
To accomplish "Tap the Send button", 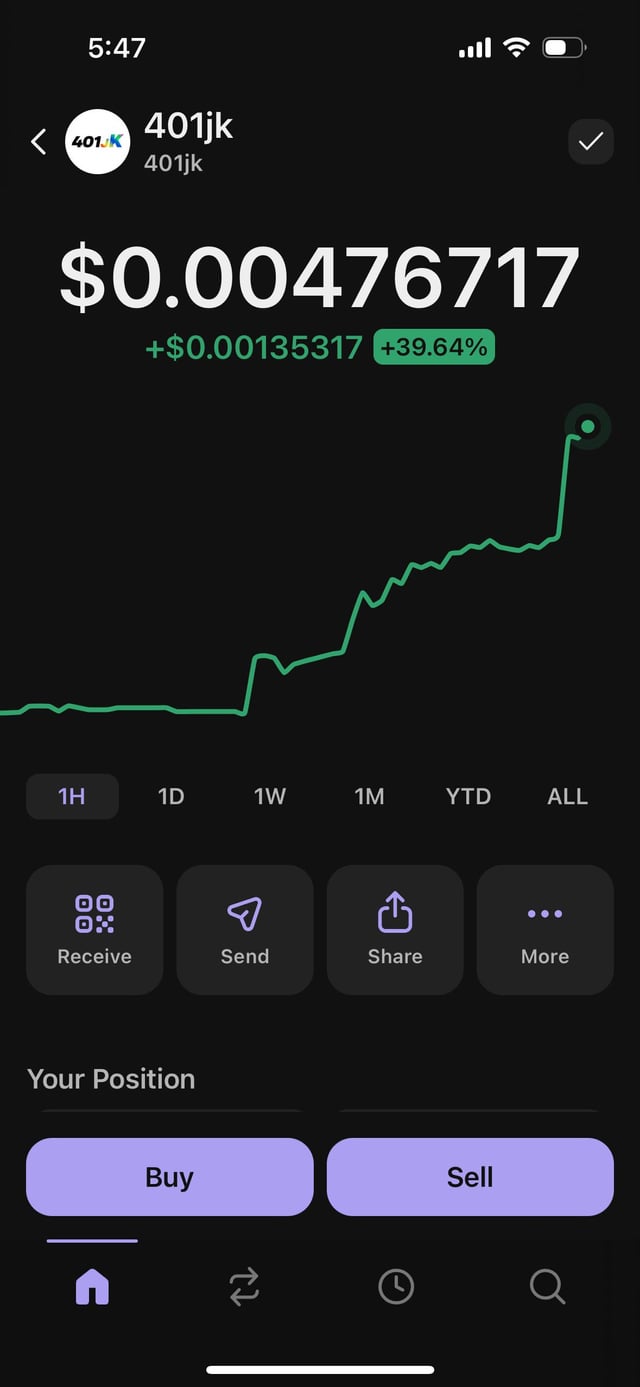I will coord(245,930).
